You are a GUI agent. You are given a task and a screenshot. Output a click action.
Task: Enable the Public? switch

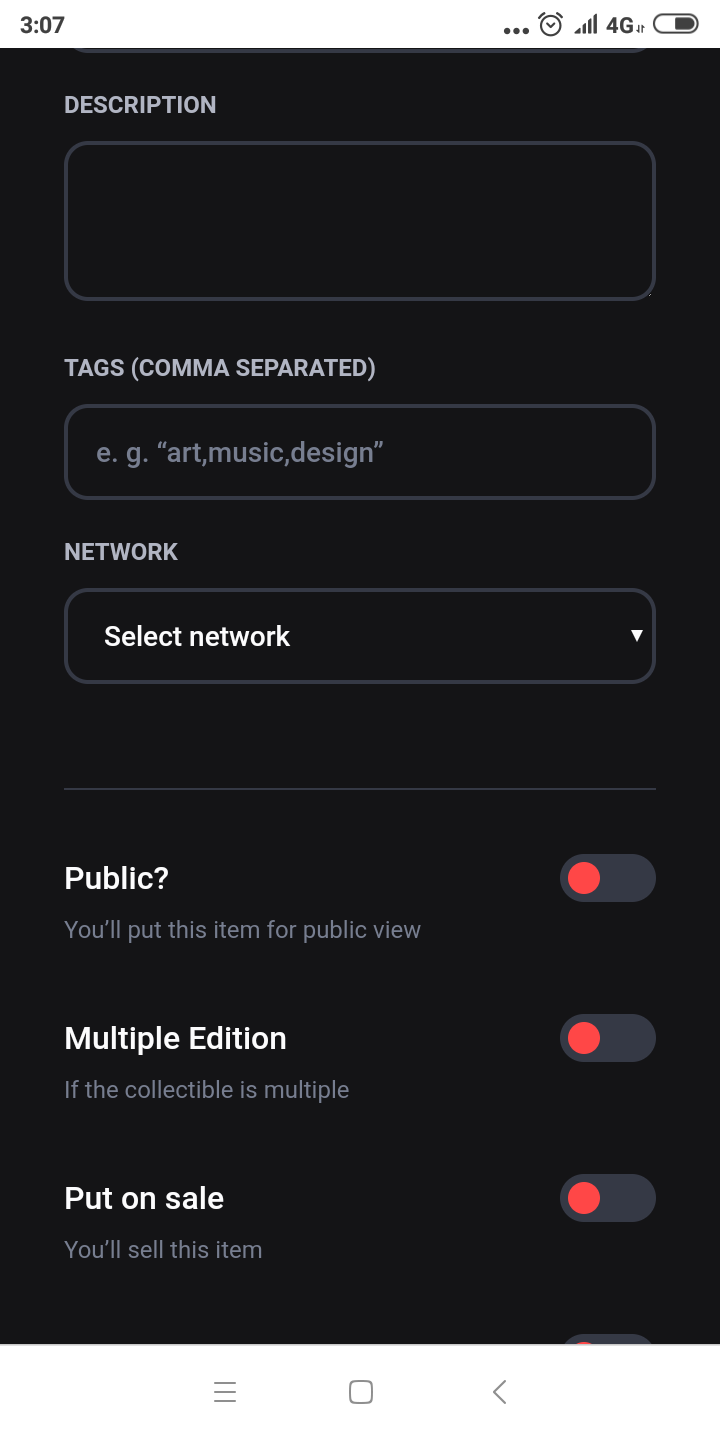point(608,878)
